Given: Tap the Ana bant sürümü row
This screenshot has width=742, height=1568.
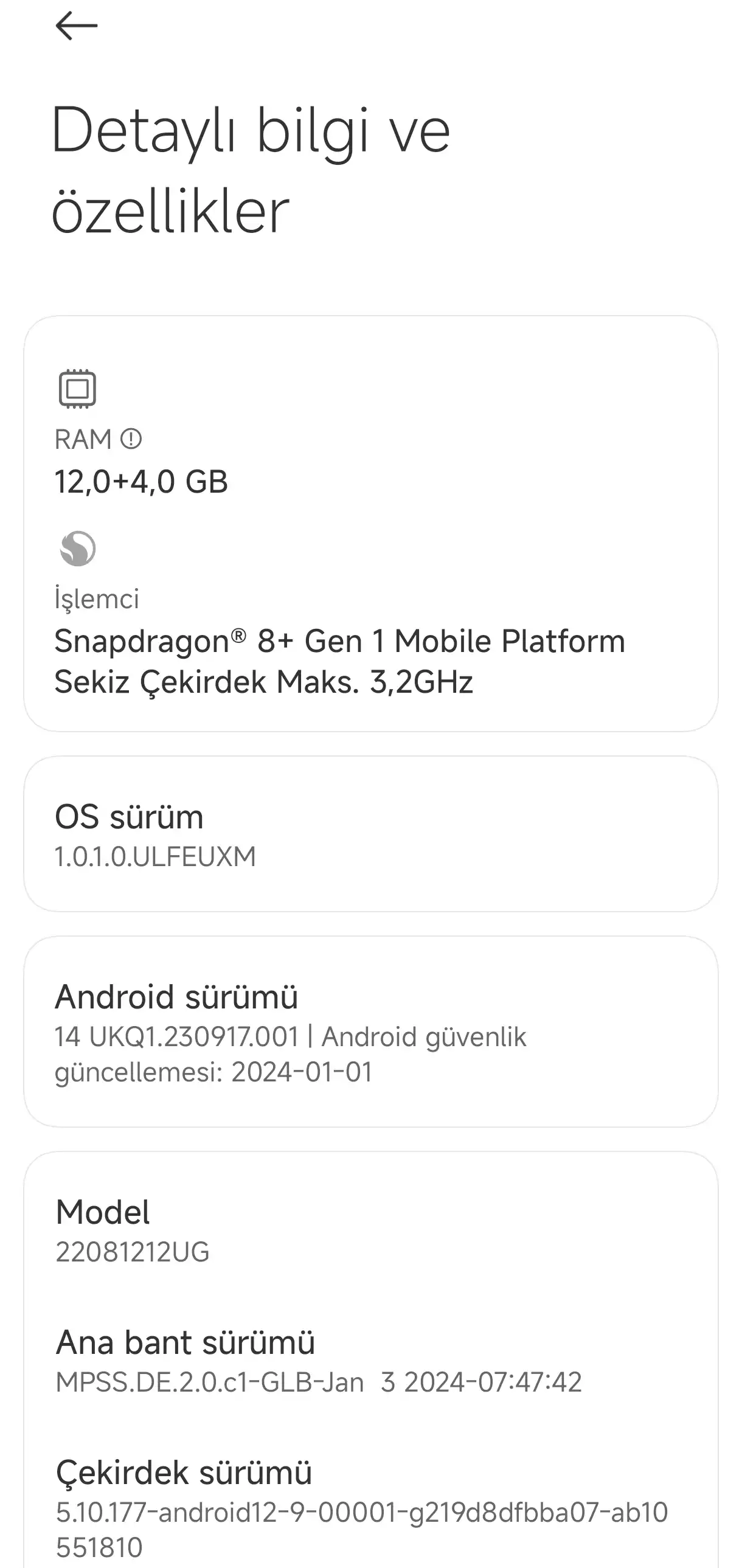Looking at the screenshot, I should click(370, 1361).
